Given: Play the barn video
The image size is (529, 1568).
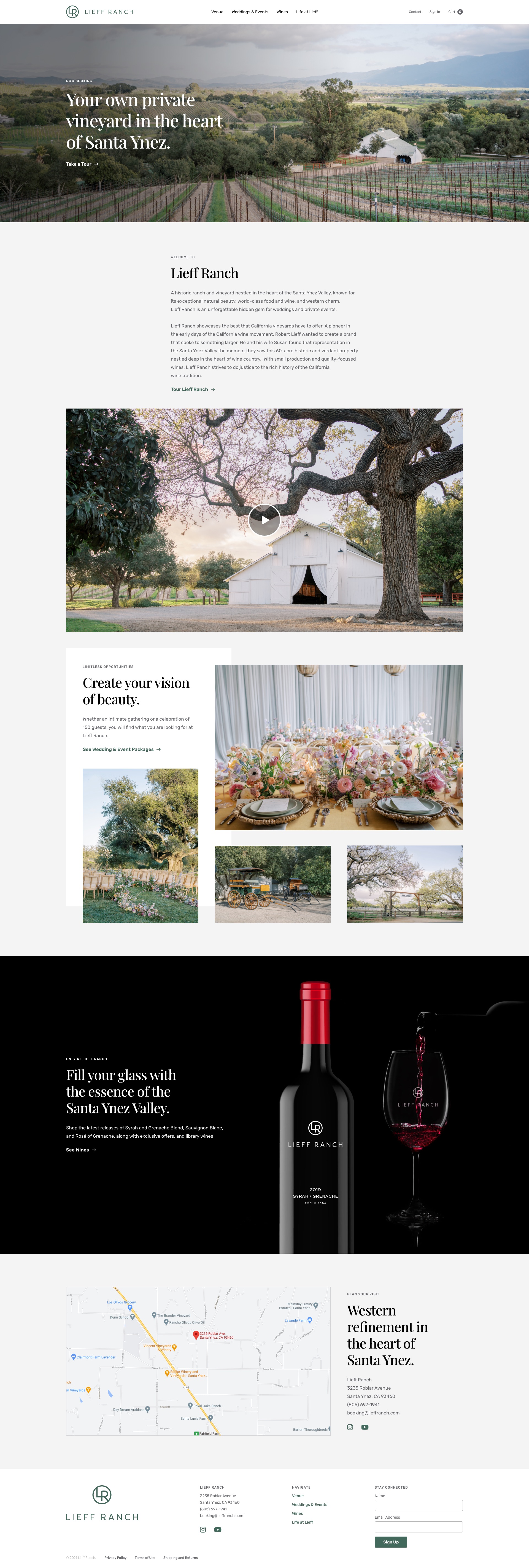Looking at the screenshot, I should pos(264,520).
